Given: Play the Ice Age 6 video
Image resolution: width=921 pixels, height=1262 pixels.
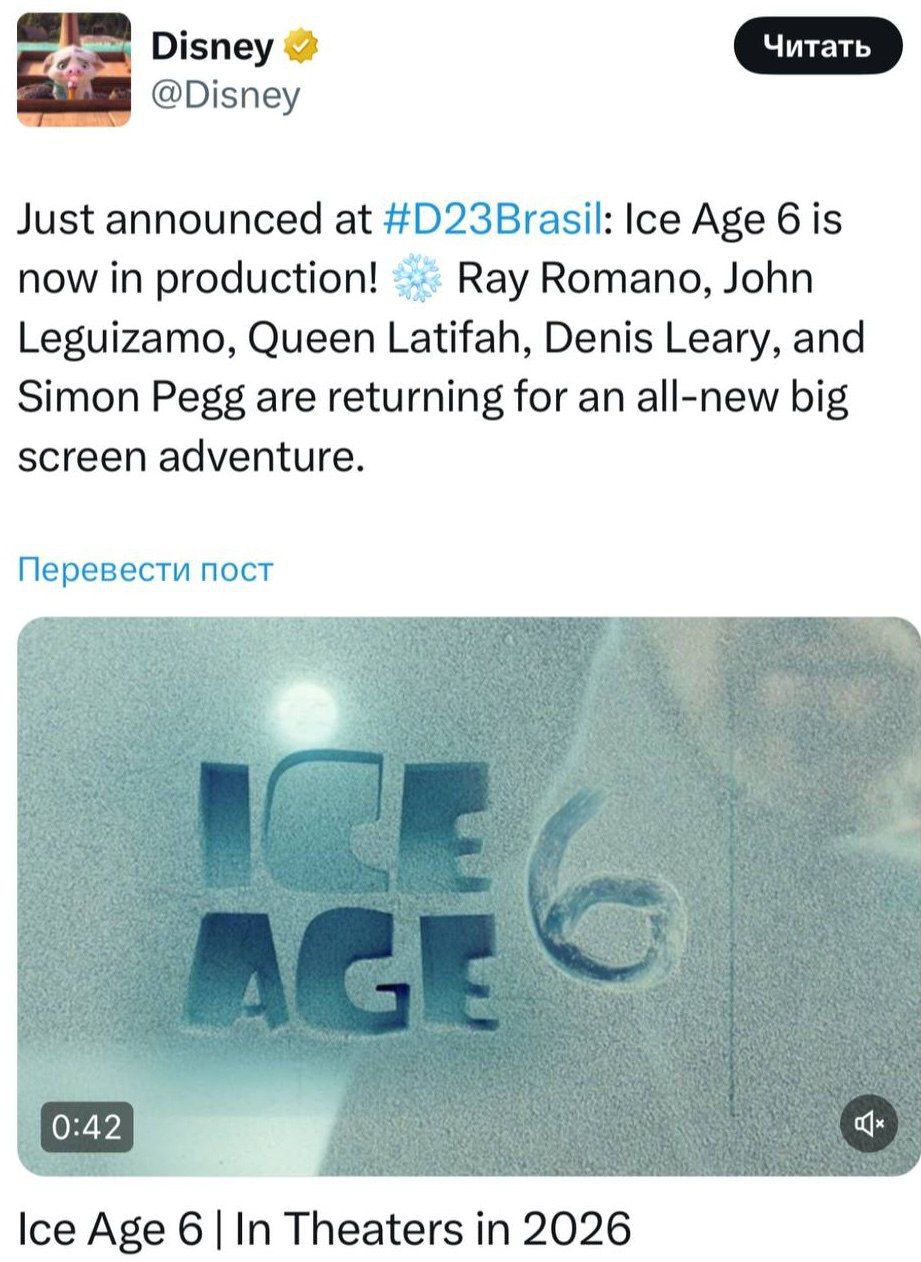Looking at the screenshot, I should click(468, 895).
